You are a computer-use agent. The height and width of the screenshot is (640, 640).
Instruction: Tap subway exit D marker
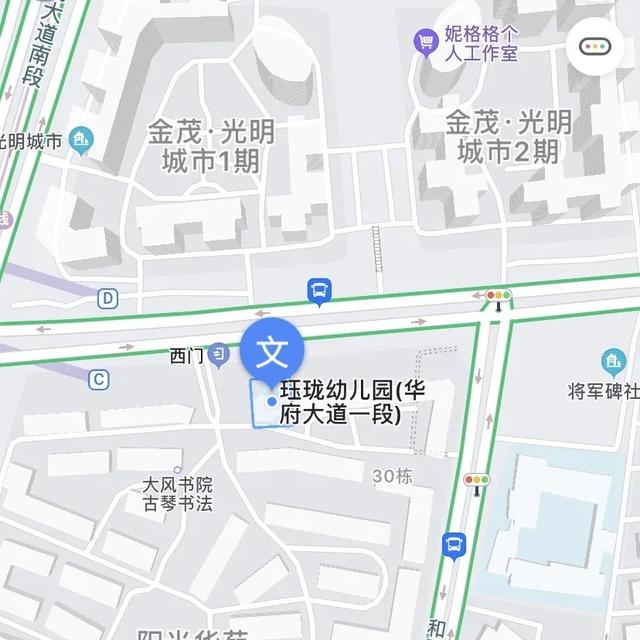pos(108,297)
